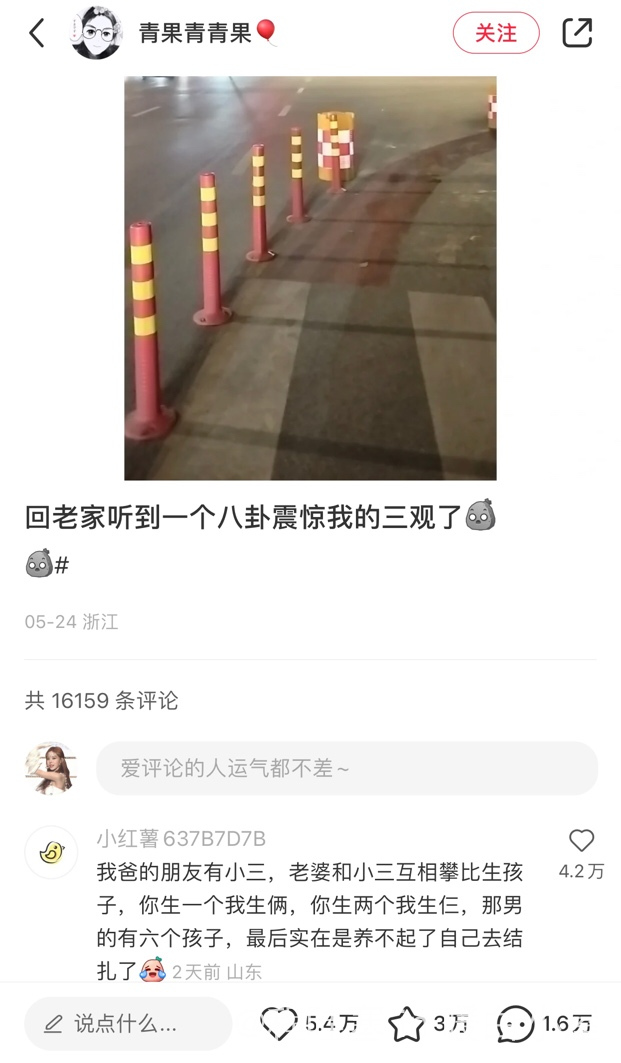The height and width of the screenshot is (1063, 621).
Task: Open comments via the speech bubble icon
Action: (516, 1023)
